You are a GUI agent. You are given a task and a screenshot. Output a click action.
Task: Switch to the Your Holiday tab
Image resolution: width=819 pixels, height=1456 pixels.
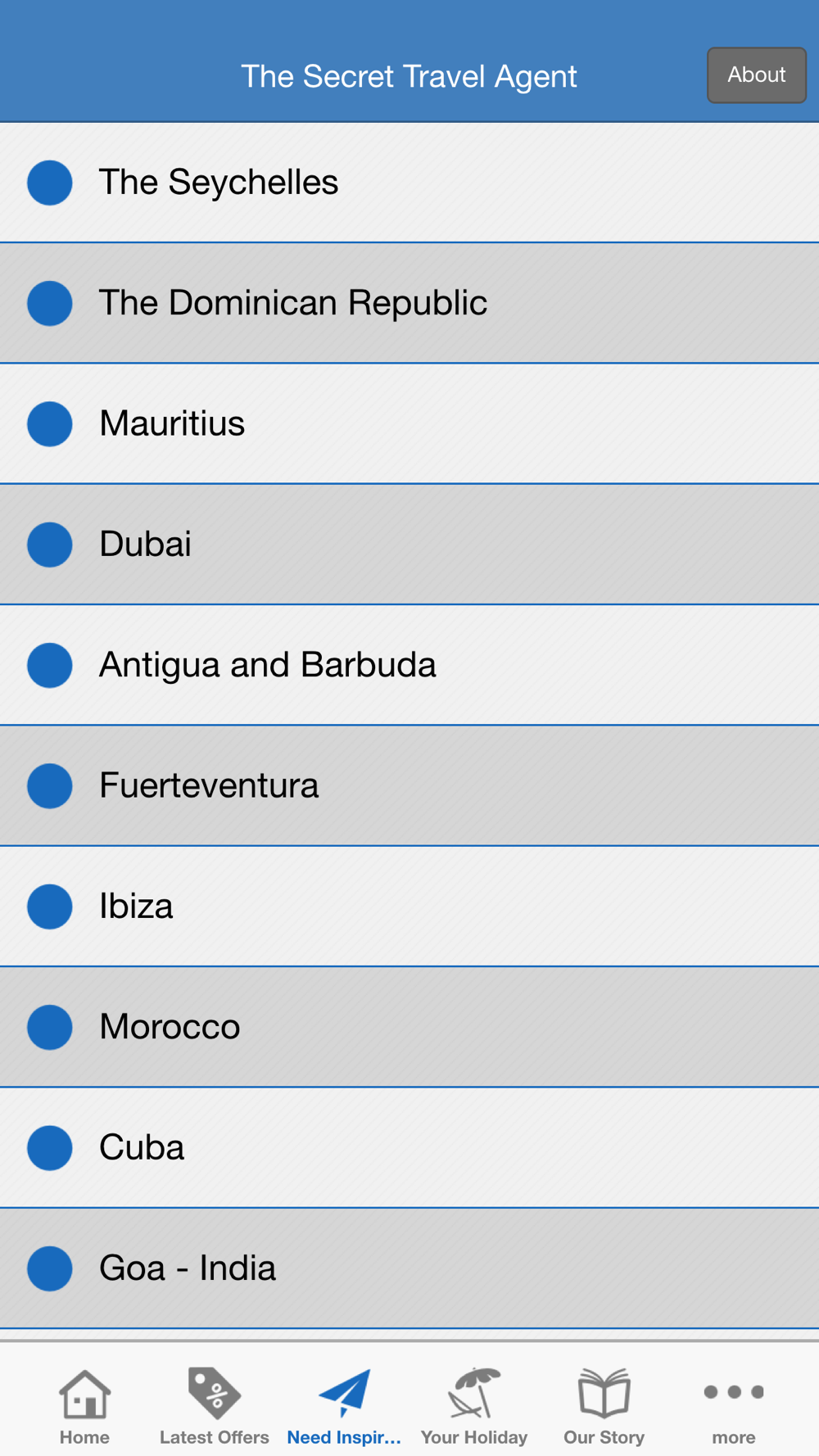point(474,1406)
